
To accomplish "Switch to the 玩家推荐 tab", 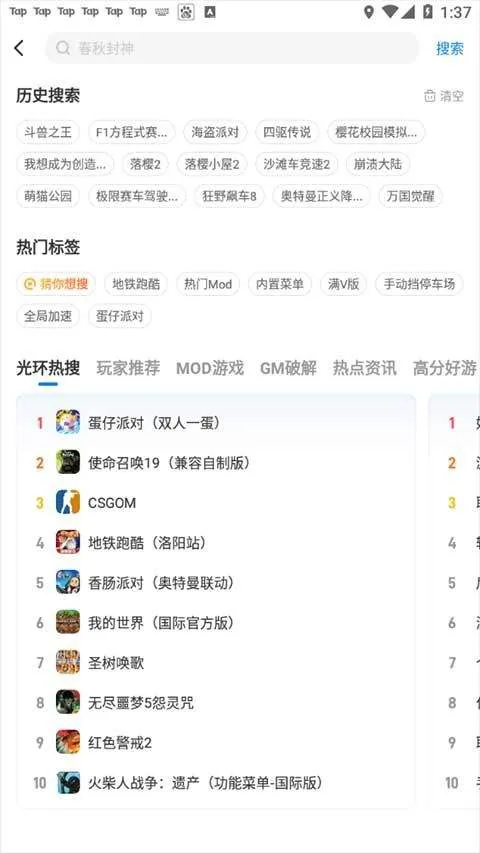I will coord(128,368).
